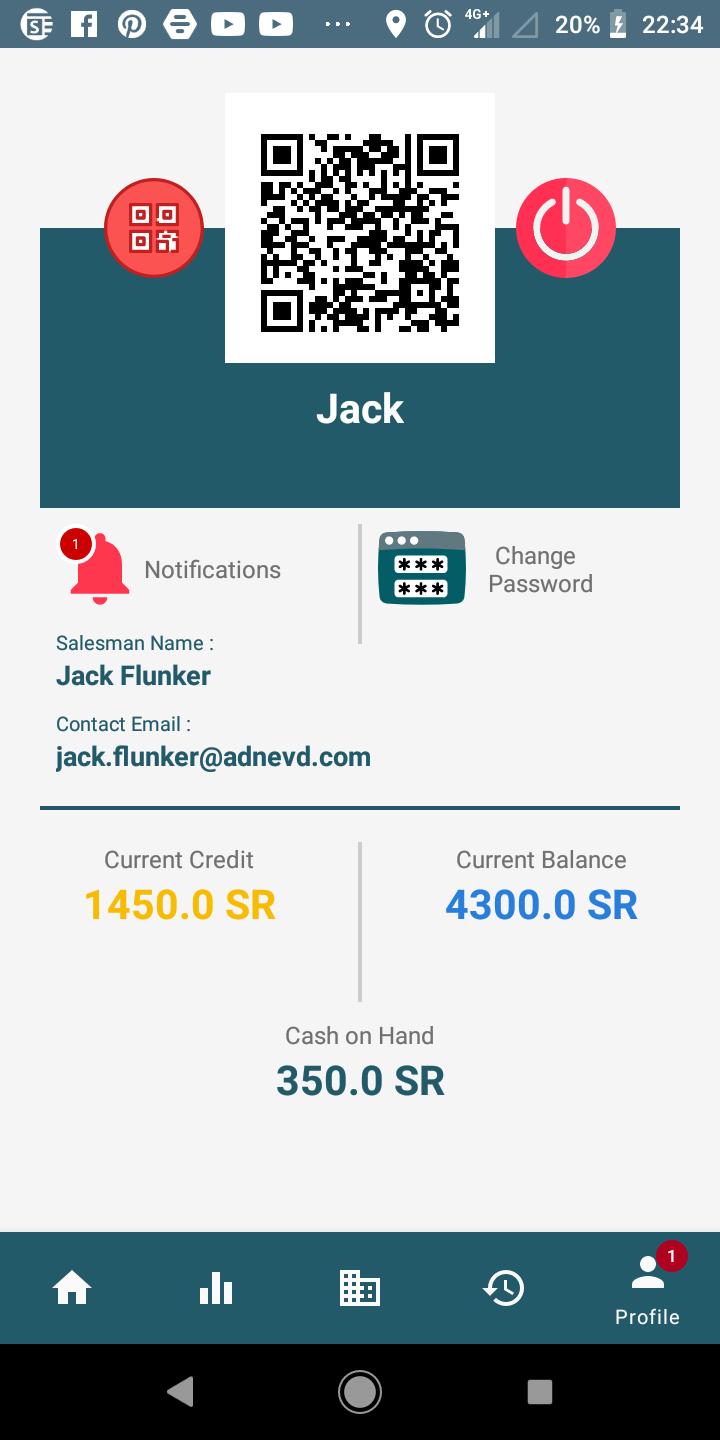Open Notifications with the bell icon

click(99, 569)
